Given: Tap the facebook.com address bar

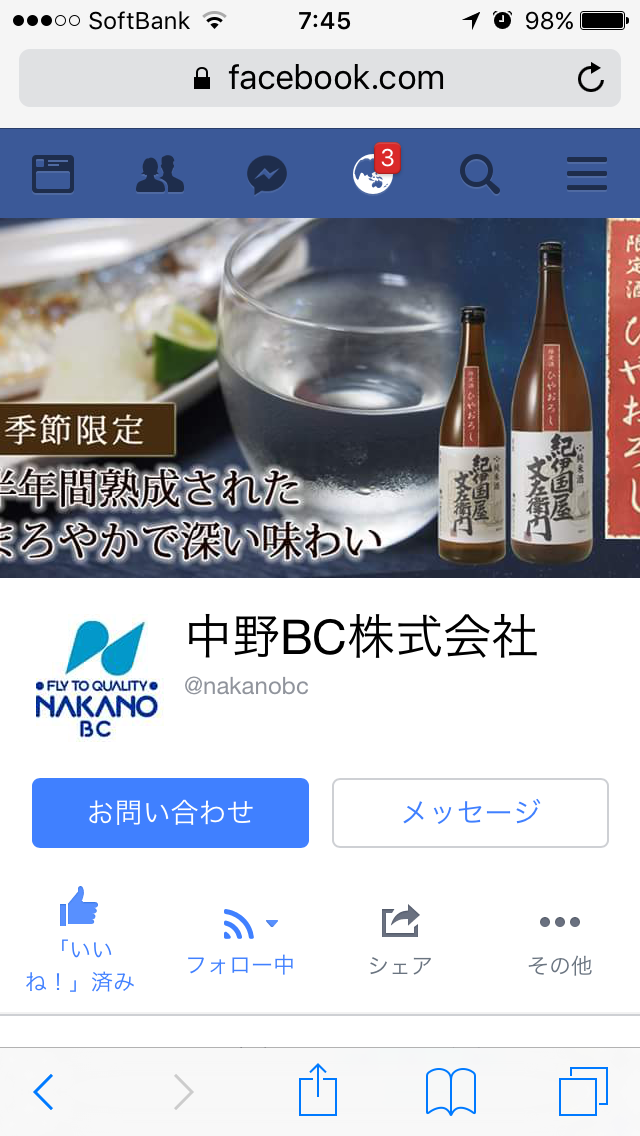Looking at the screenshot, I should click(320, 78).
